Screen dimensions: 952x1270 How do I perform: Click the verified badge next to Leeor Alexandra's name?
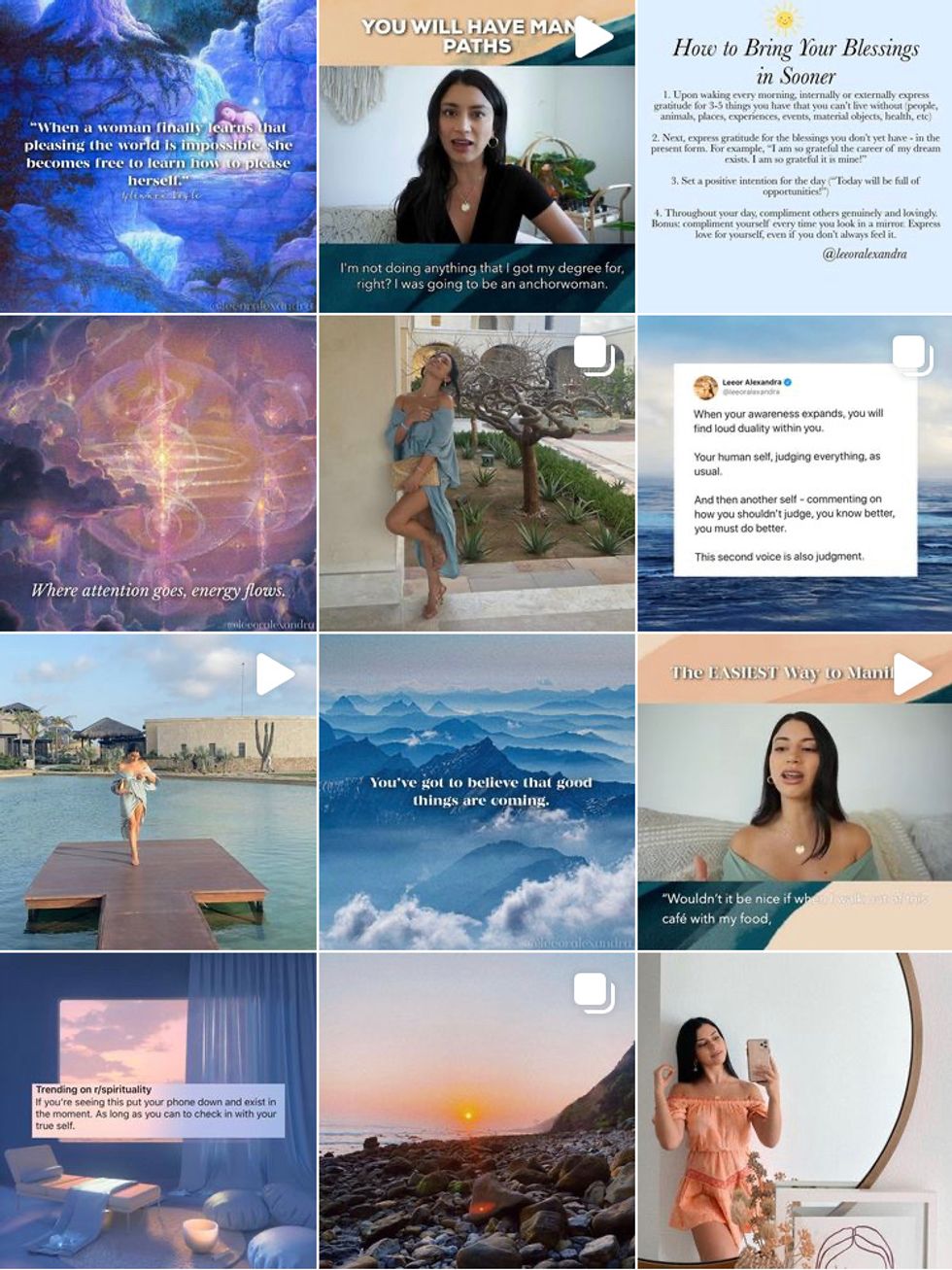pos(788,382)
